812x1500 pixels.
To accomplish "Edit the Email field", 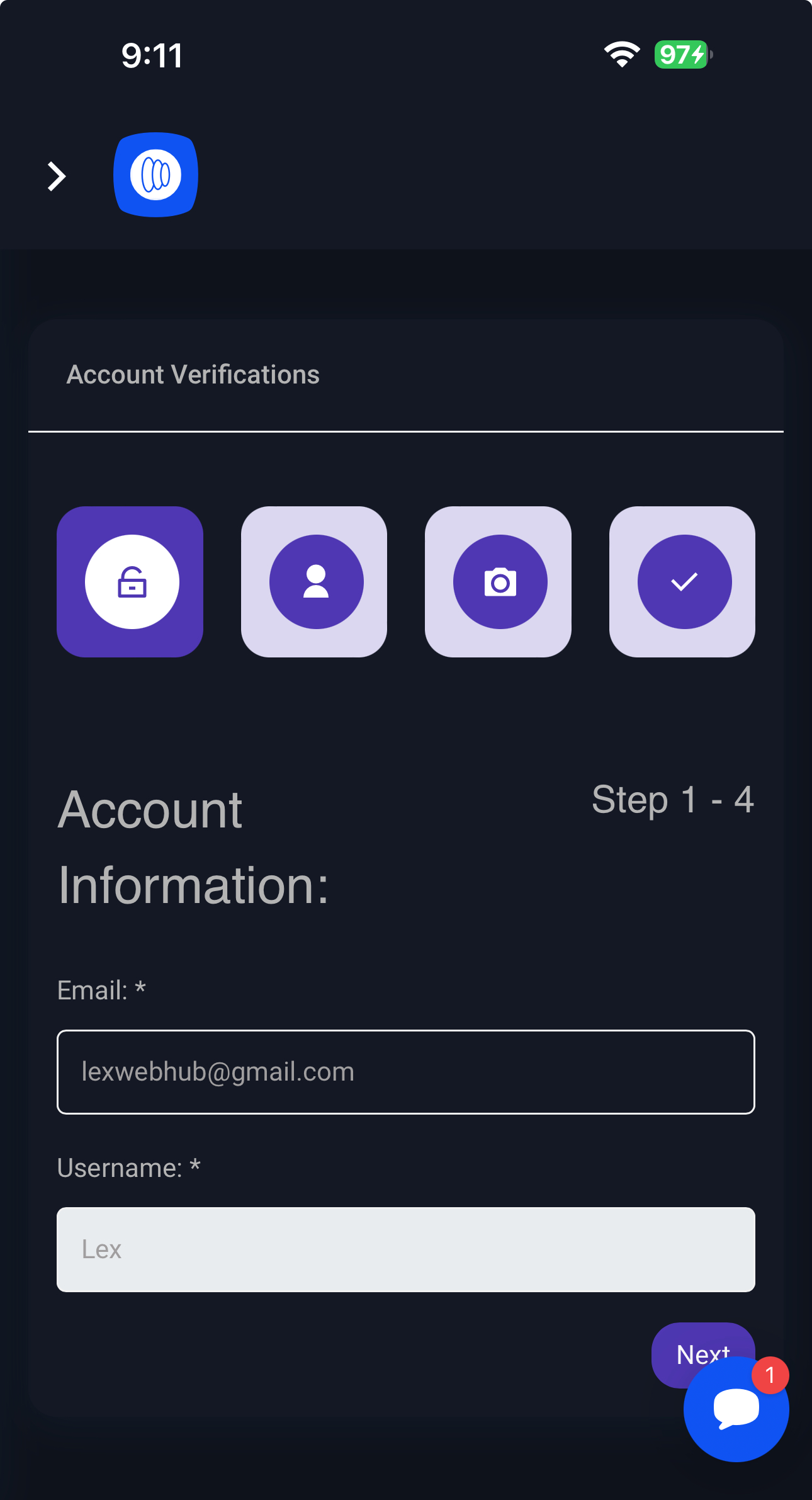I will 406,1072.
